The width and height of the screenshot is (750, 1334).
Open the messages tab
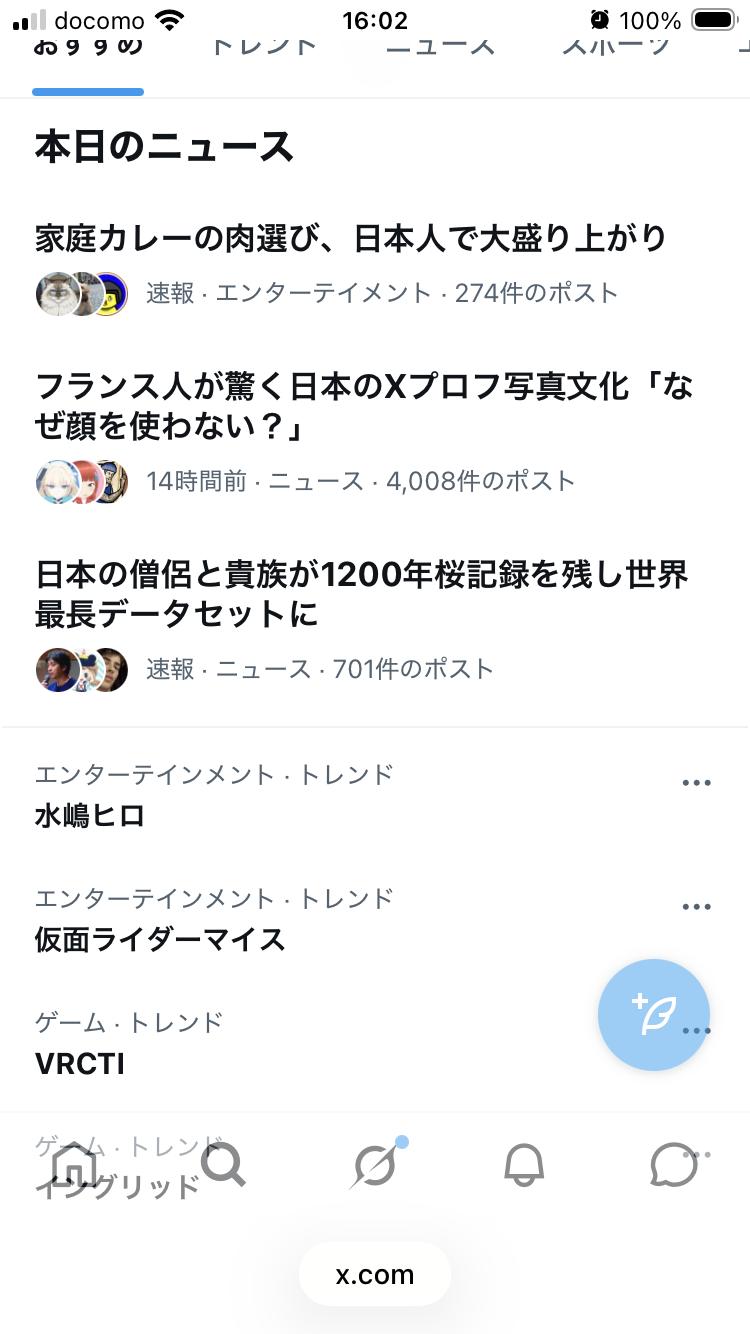(x=674, y=1165)
